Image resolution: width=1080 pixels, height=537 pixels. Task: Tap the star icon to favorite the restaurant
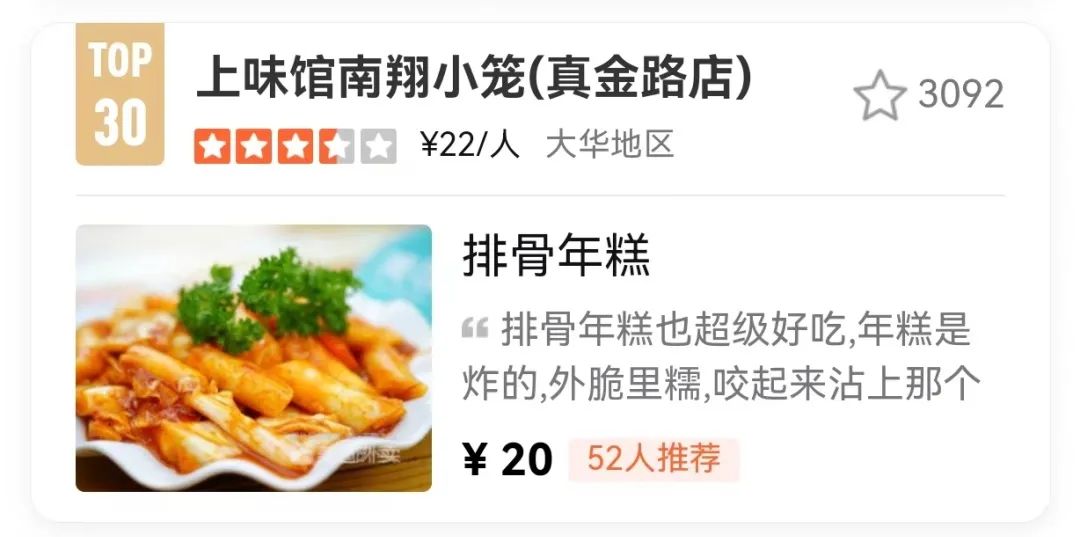878,96
